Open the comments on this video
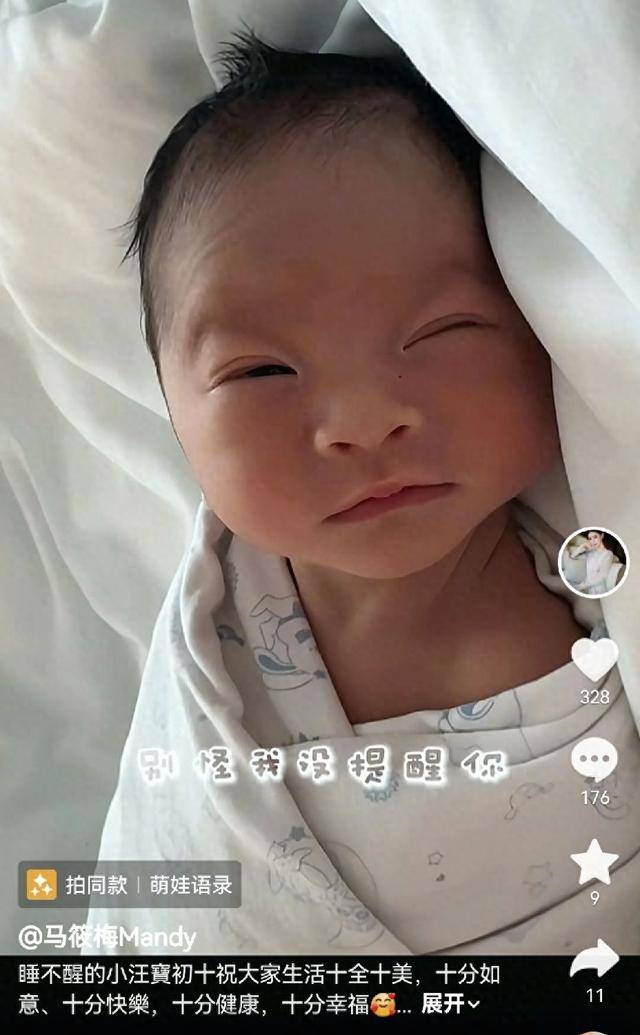Viewport: 640px width, 1035px height. click(x=594, y=761)
